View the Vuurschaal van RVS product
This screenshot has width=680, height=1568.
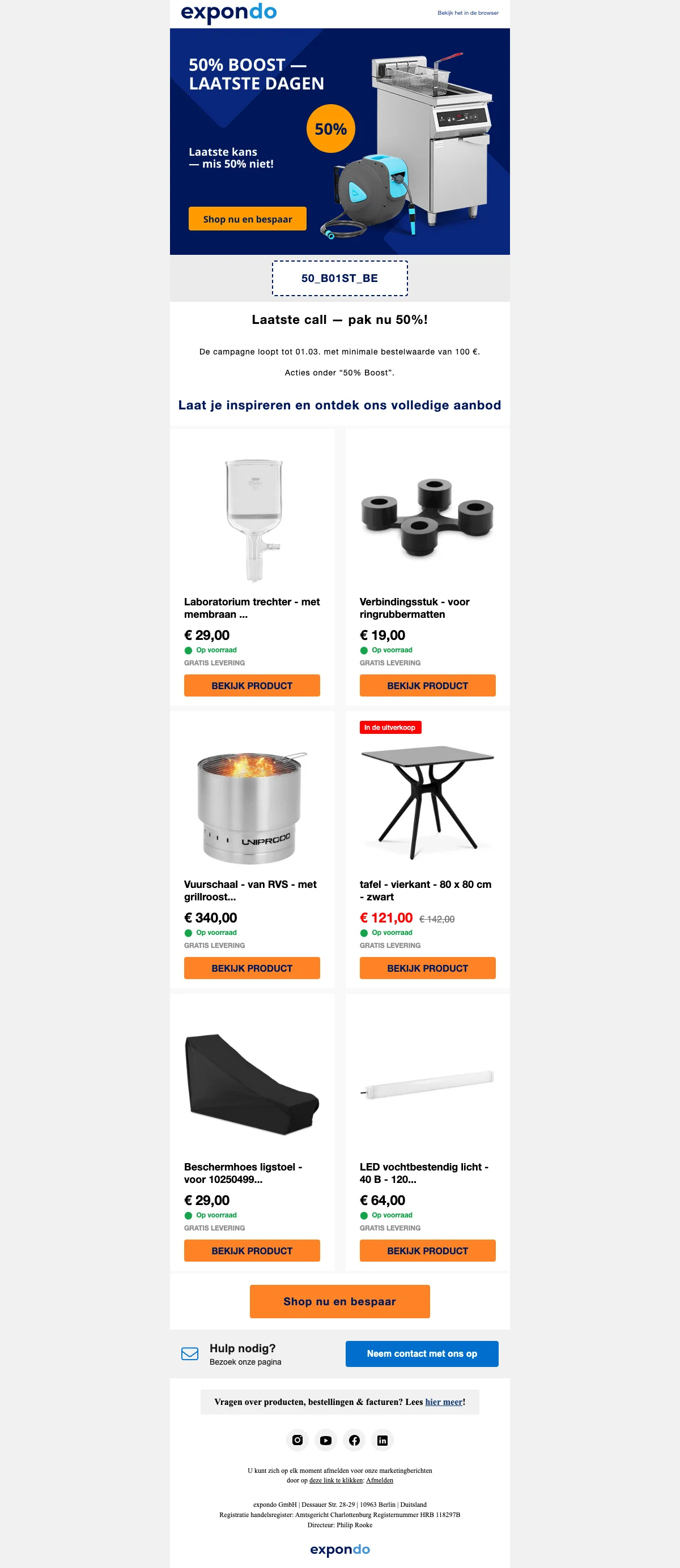click(x=252, y=968)
